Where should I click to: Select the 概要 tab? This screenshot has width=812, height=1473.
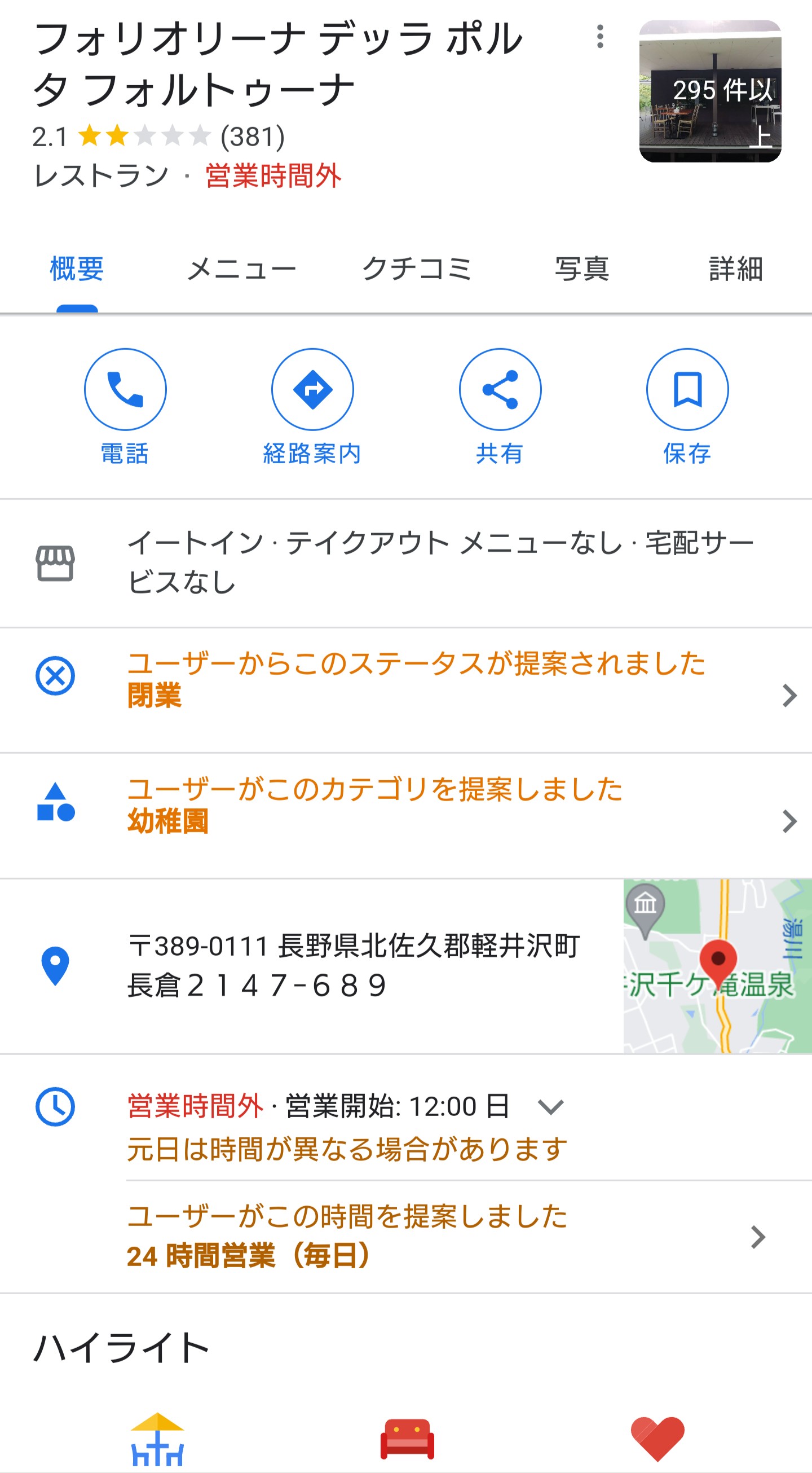(77, 269)
